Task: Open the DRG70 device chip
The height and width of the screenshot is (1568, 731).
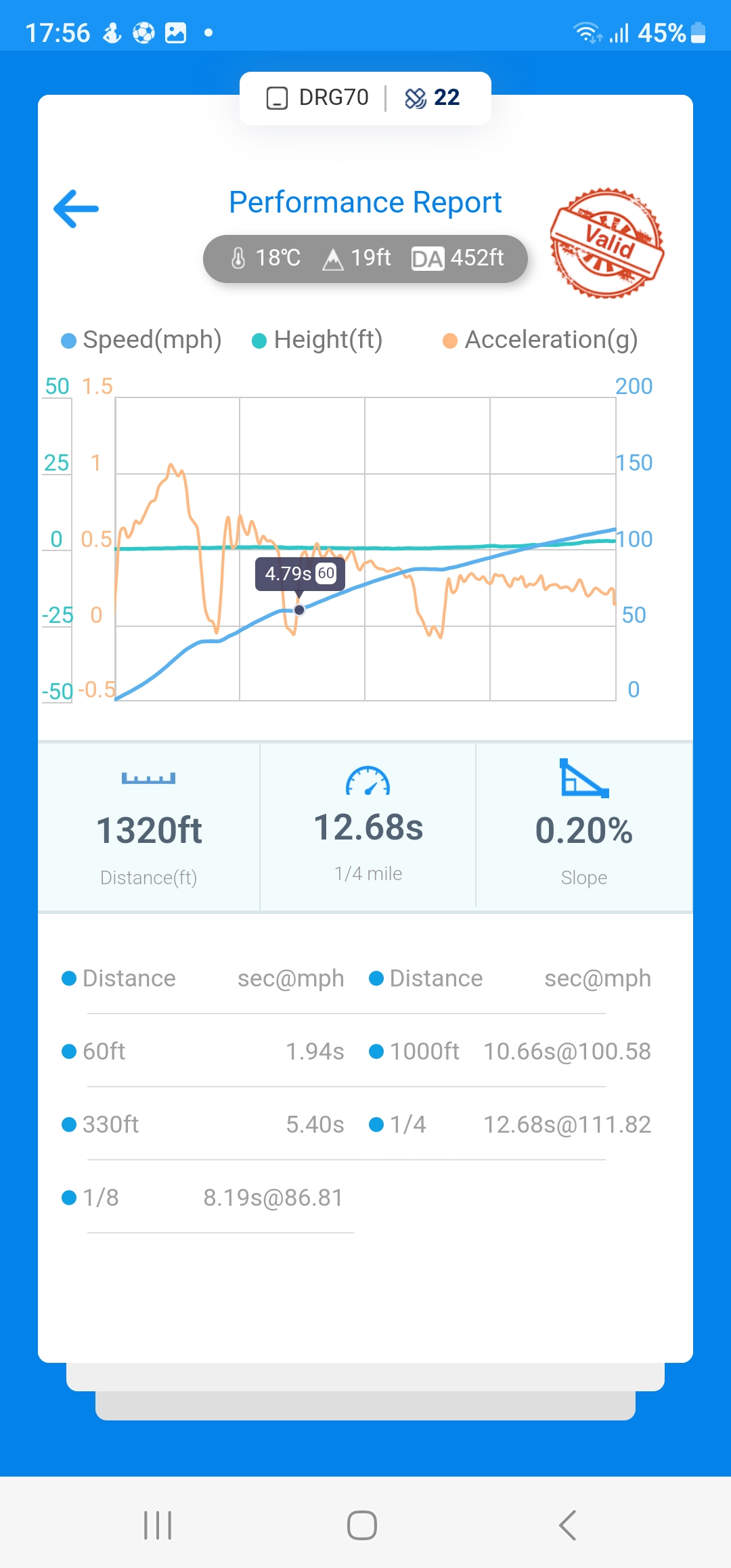Action: pyautogui.click(x=318, y=98)
